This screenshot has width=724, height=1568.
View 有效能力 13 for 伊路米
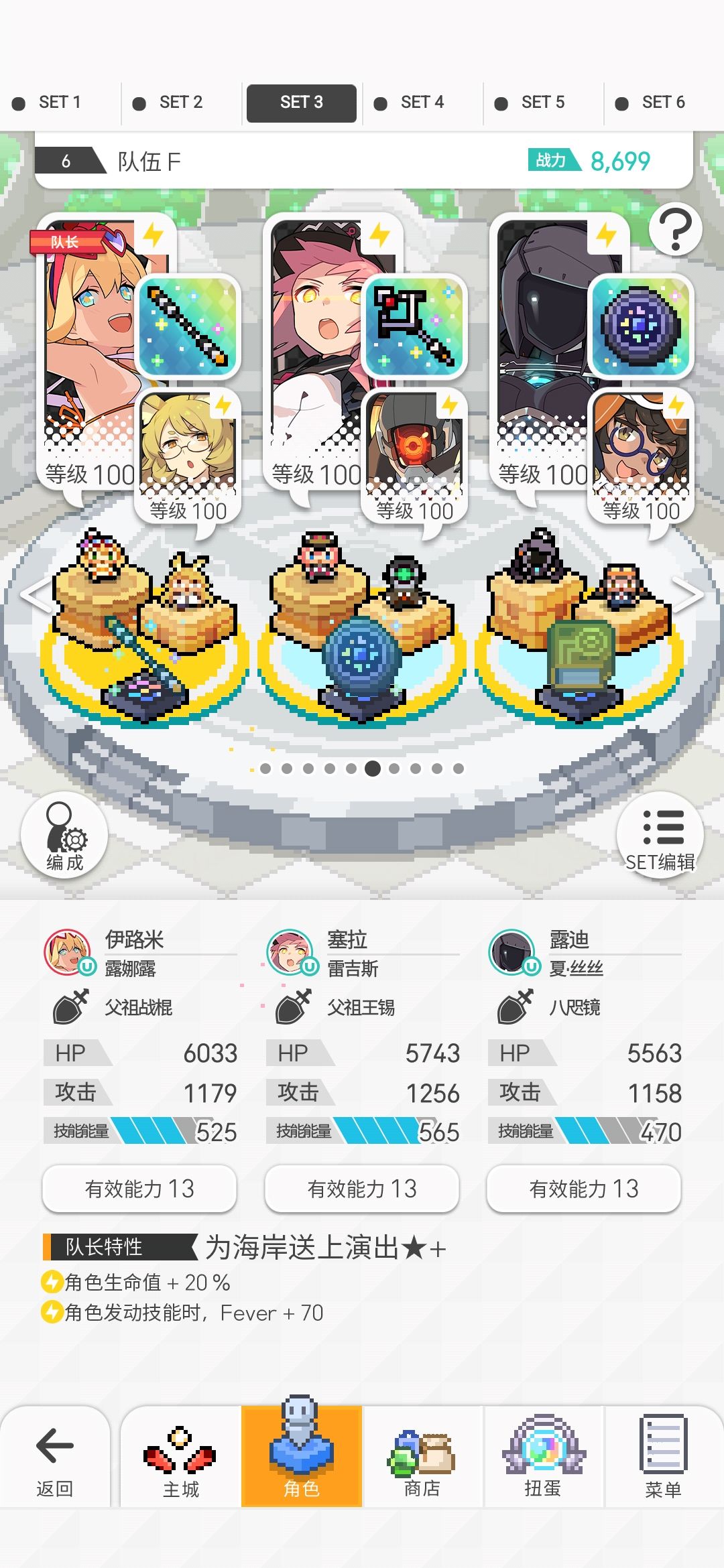[x=139, y=1189]
